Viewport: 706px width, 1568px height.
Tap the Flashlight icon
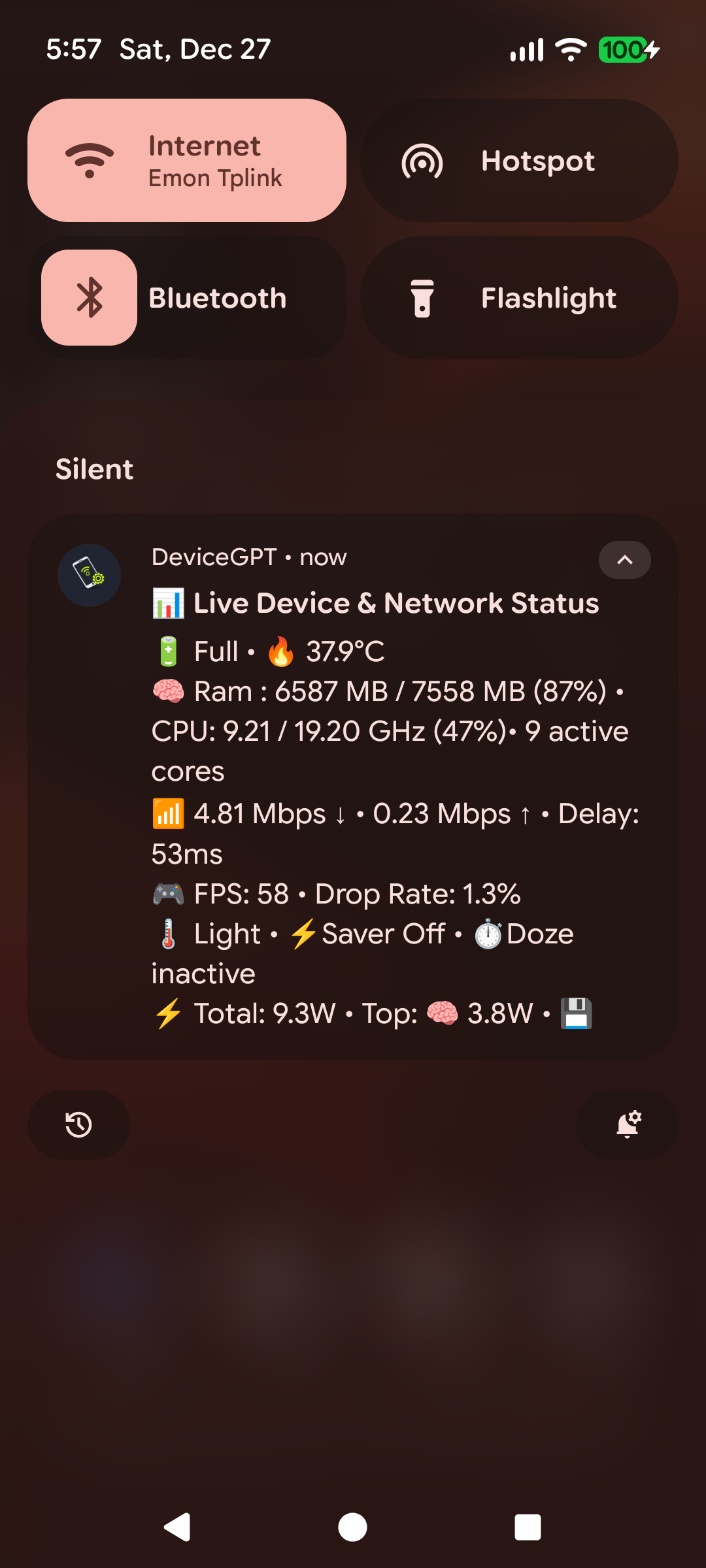pyautogui.click(x=424, y=297)
